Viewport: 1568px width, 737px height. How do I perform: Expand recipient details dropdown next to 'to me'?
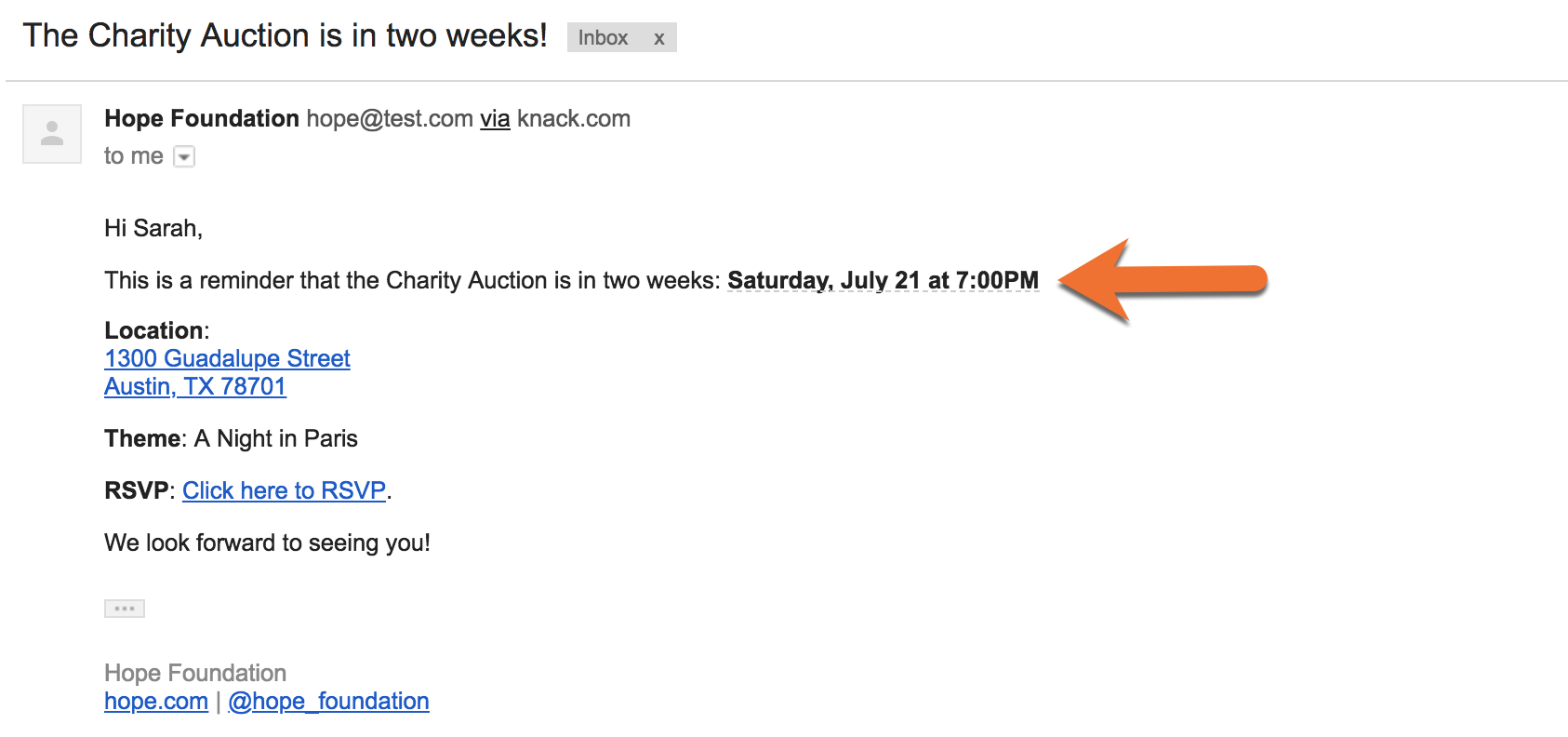184,156
